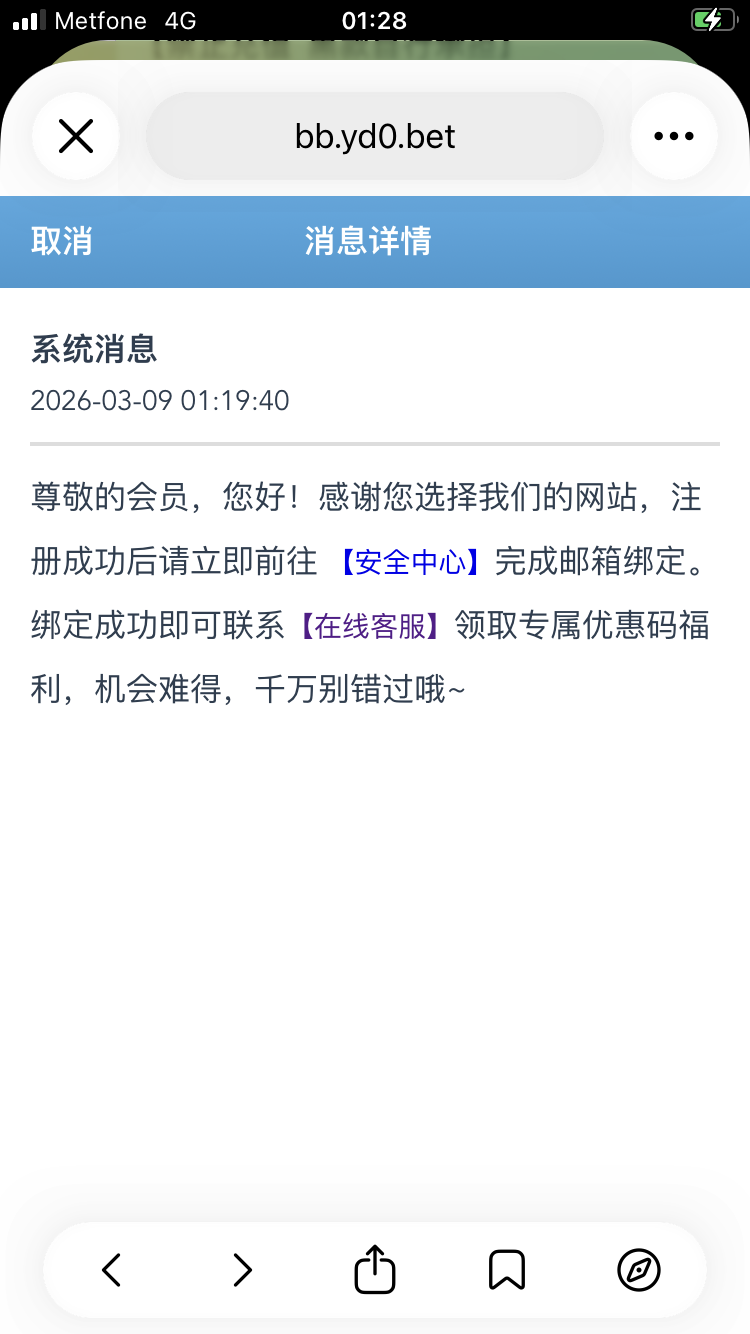Close the in-app browser window
This screenshot has height=1334, width=750.
click(x=76, y=136)
